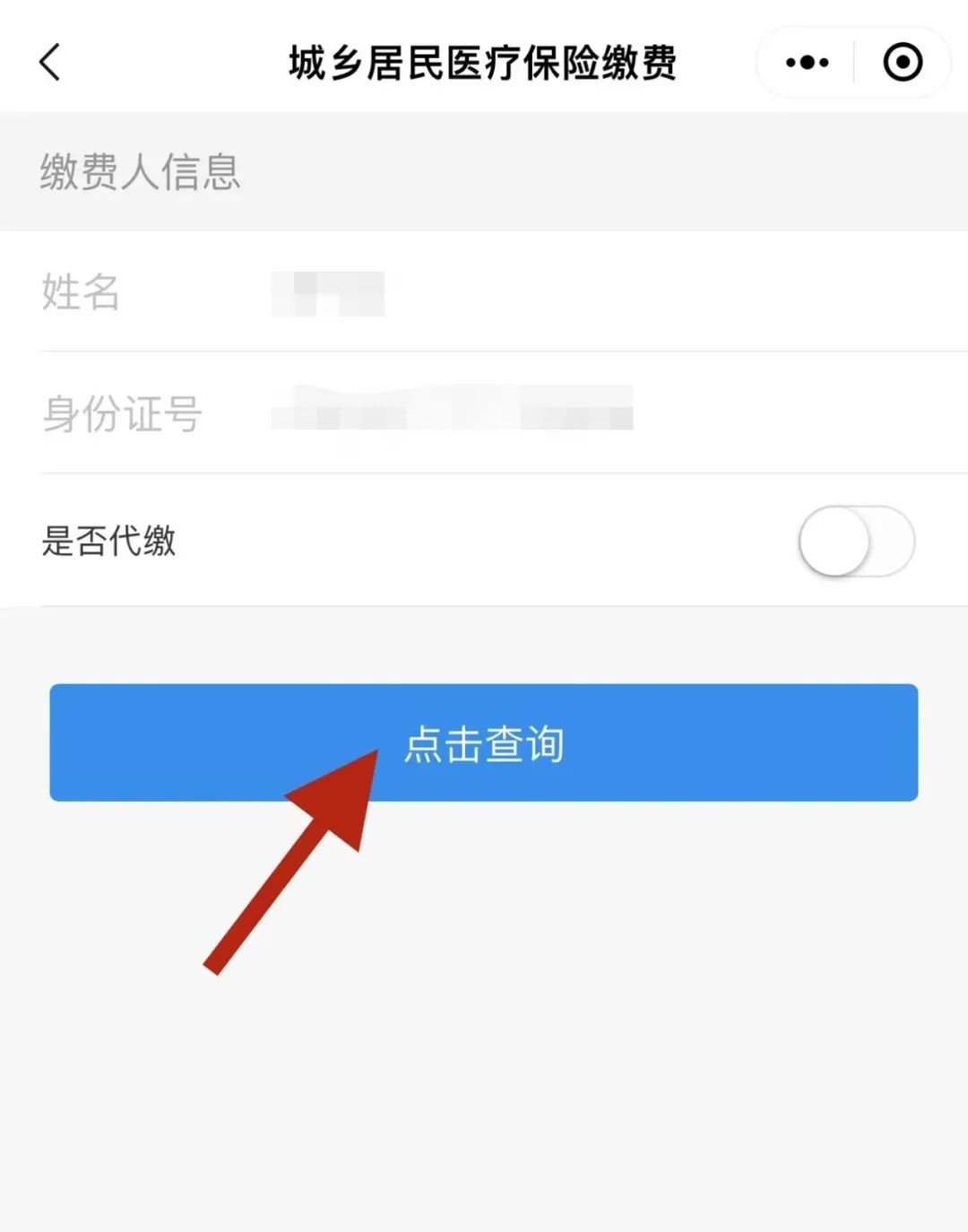Image resolution: width=968 pixels, height=1232 pixels.
Task: Go back using the top arrow
Action: coord(50,63)
